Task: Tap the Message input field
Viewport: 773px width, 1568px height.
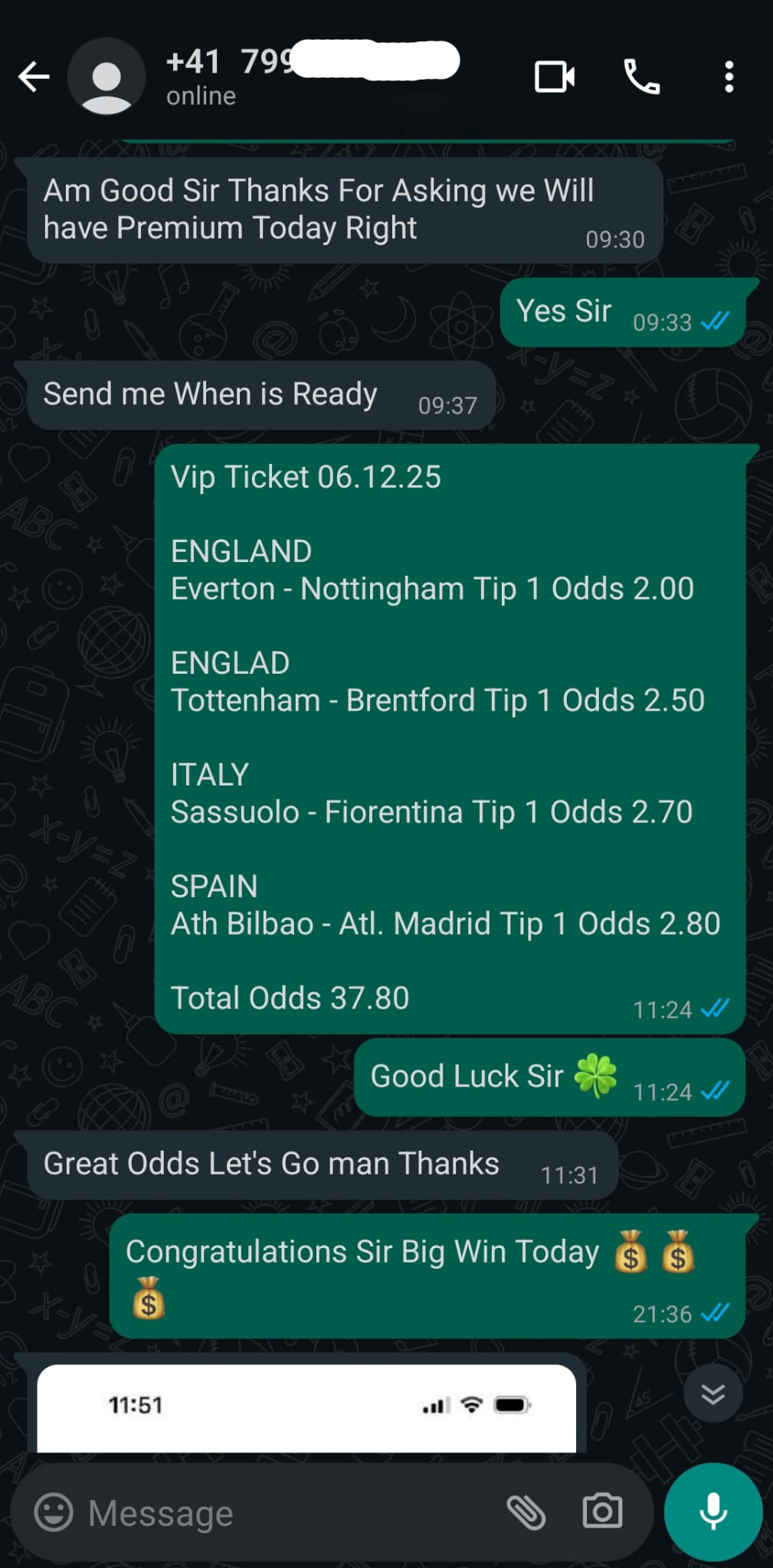Action: coord(230,1511)
